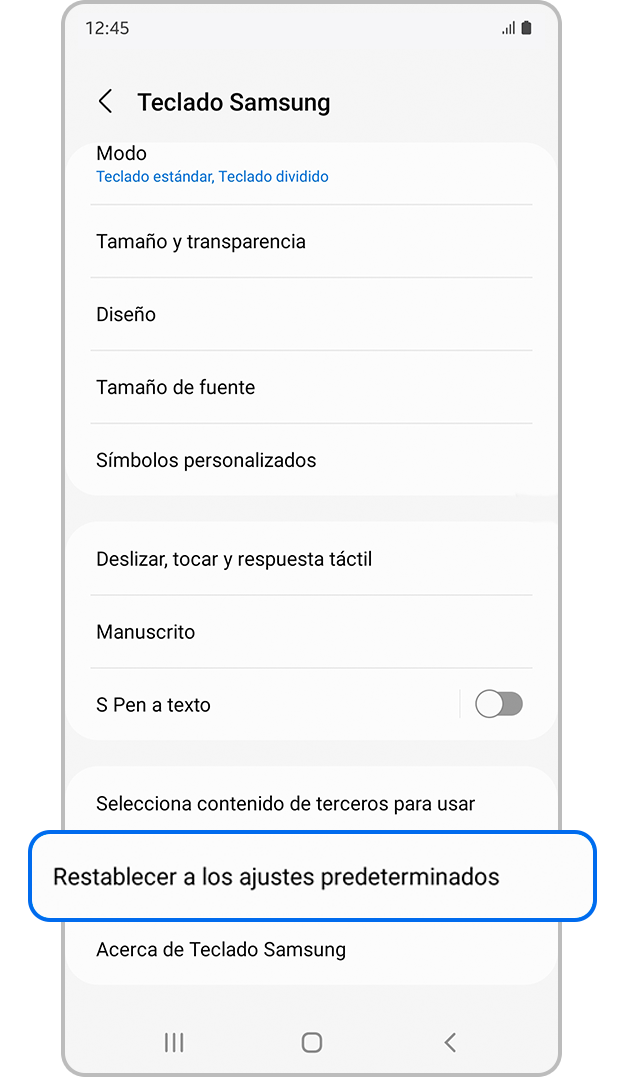Select Restablecer a los ajustes predeterminados

click(x=310, y=877)
